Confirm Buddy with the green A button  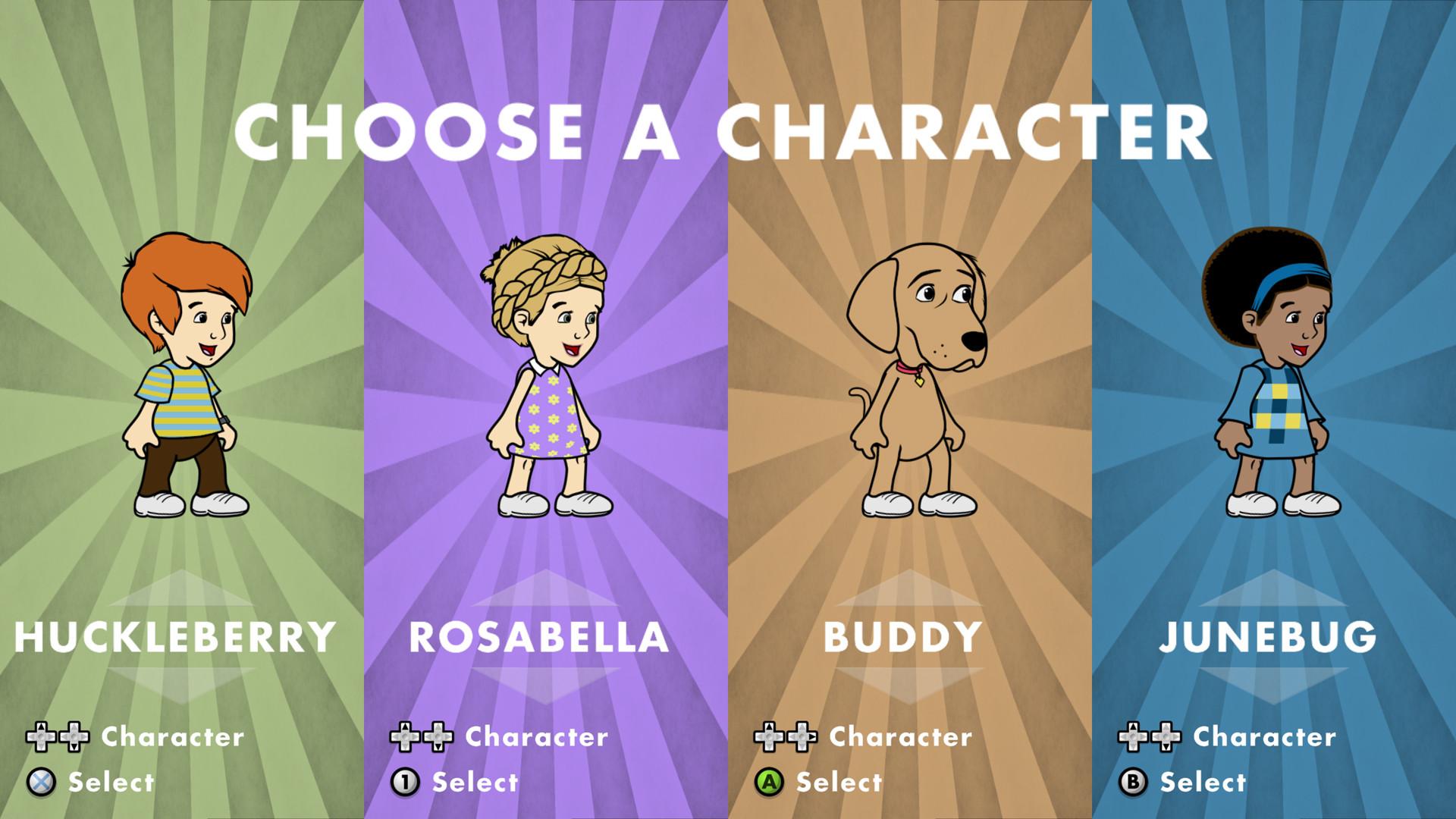point(769,783)
